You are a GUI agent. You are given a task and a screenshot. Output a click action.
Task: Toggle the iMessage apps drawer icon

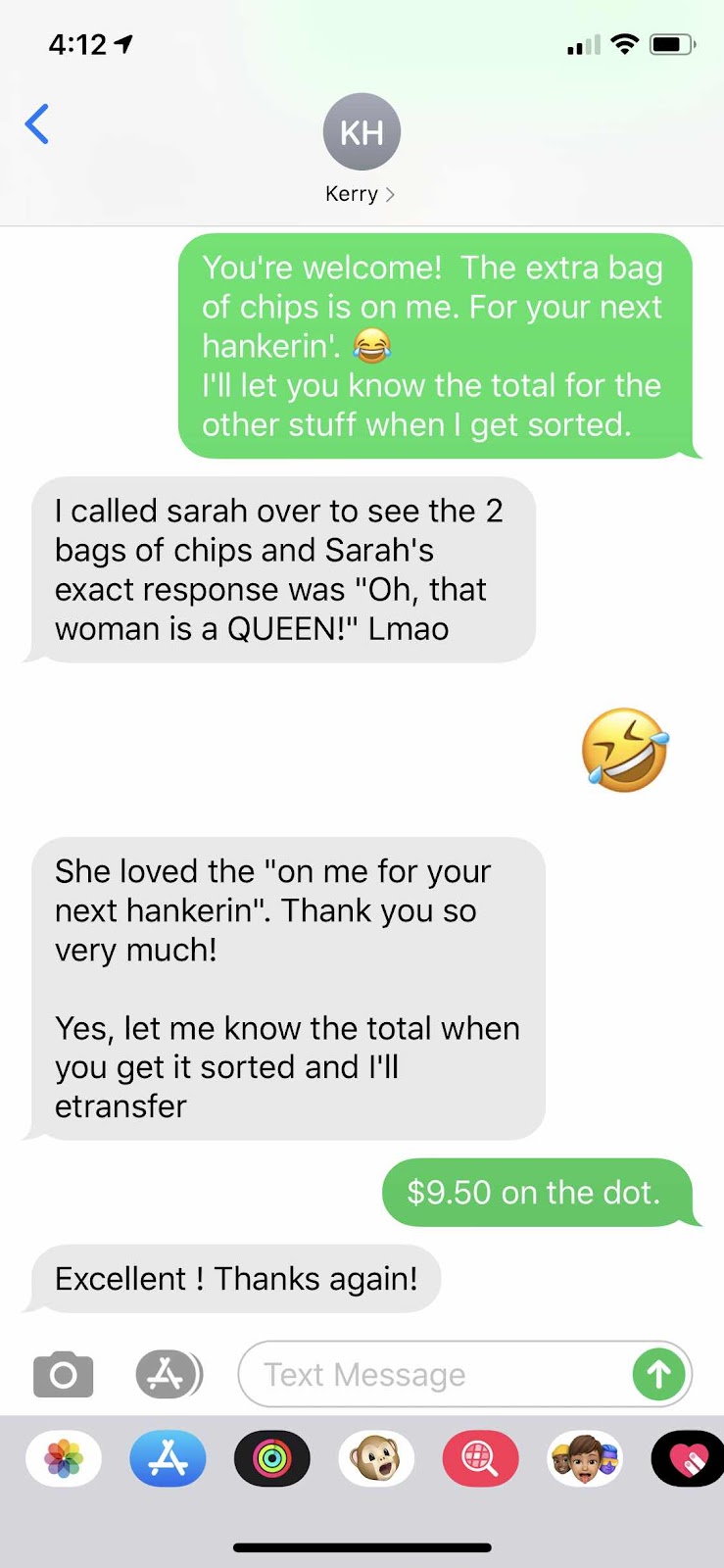pyautogui.click(x=168, y=1374)
